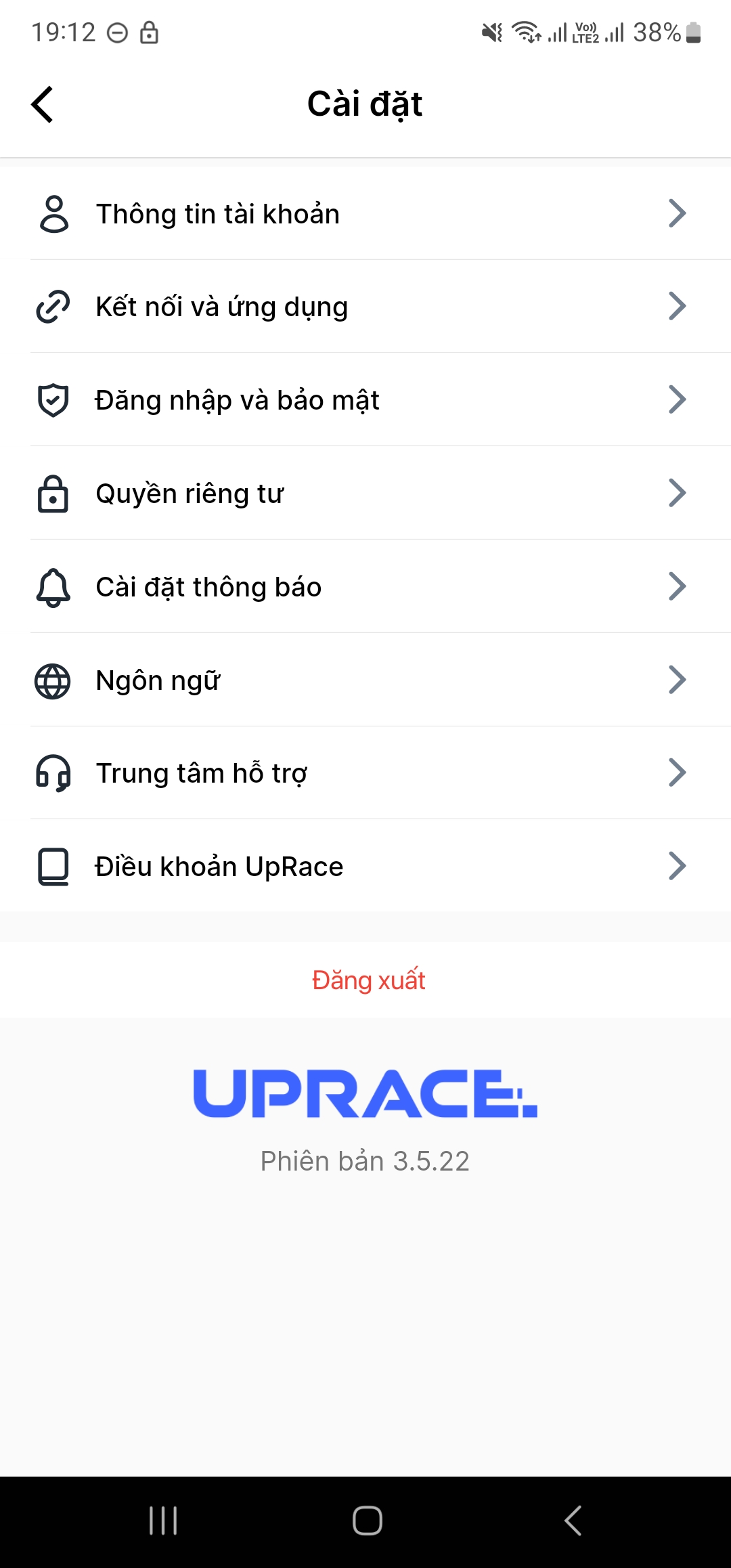Open Kết nối và ứng dụng
This screenshot has width=731, height=1568.
(365, 307)
